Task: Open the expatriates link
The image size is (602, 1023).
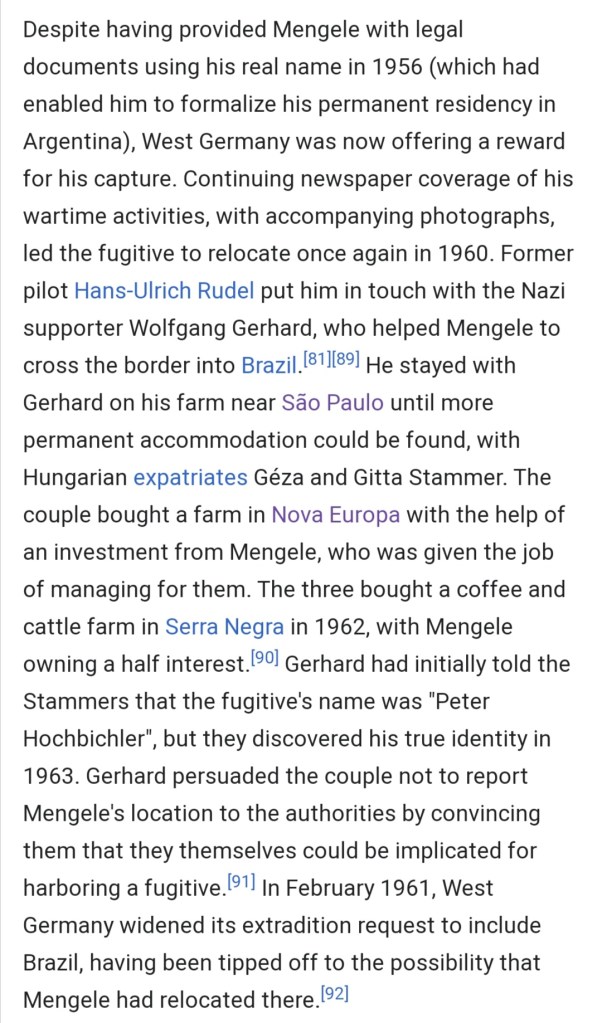Action: pos(190,478)
